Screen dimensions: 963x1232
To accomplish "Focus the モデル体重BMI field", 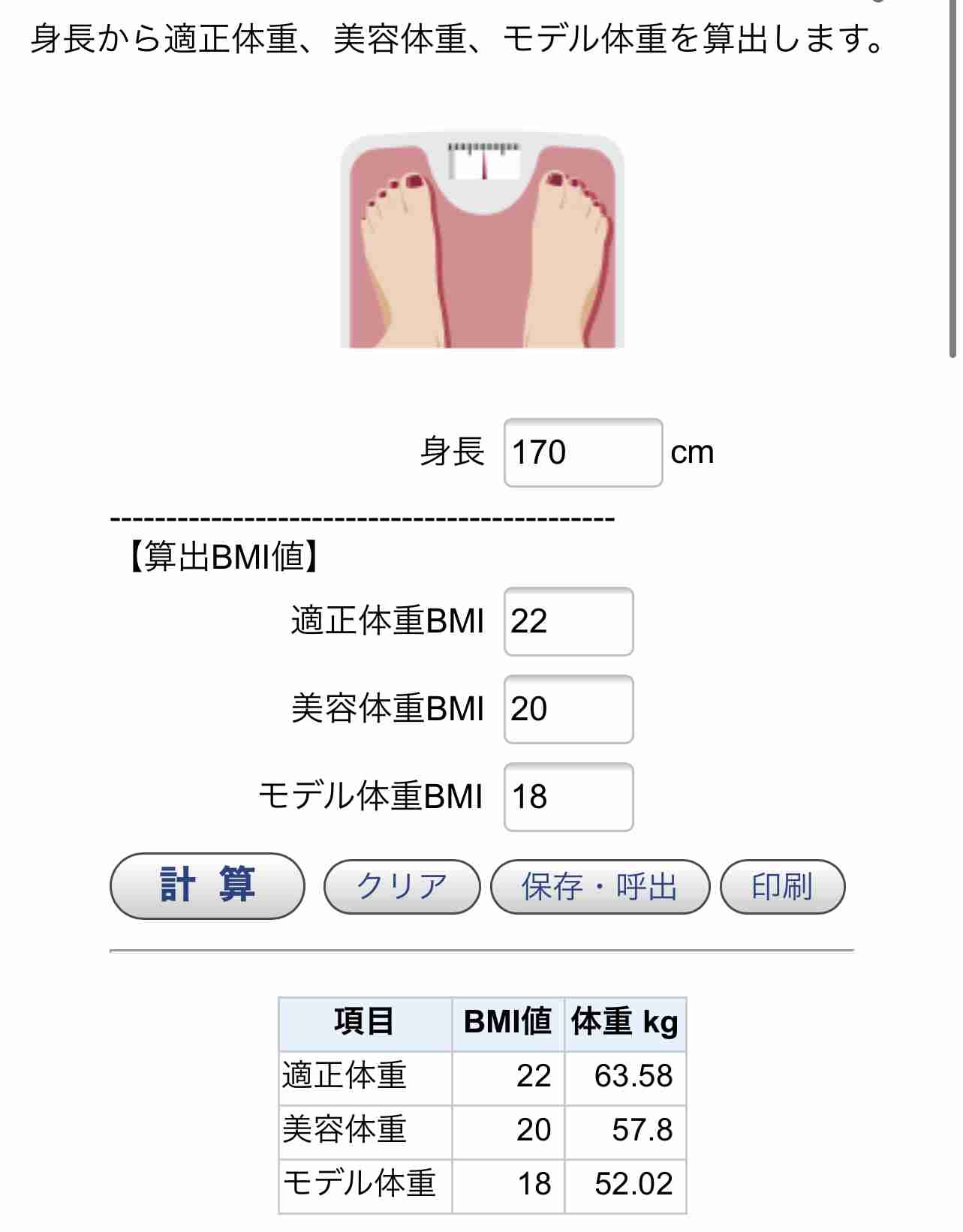I will coord(568,797).
